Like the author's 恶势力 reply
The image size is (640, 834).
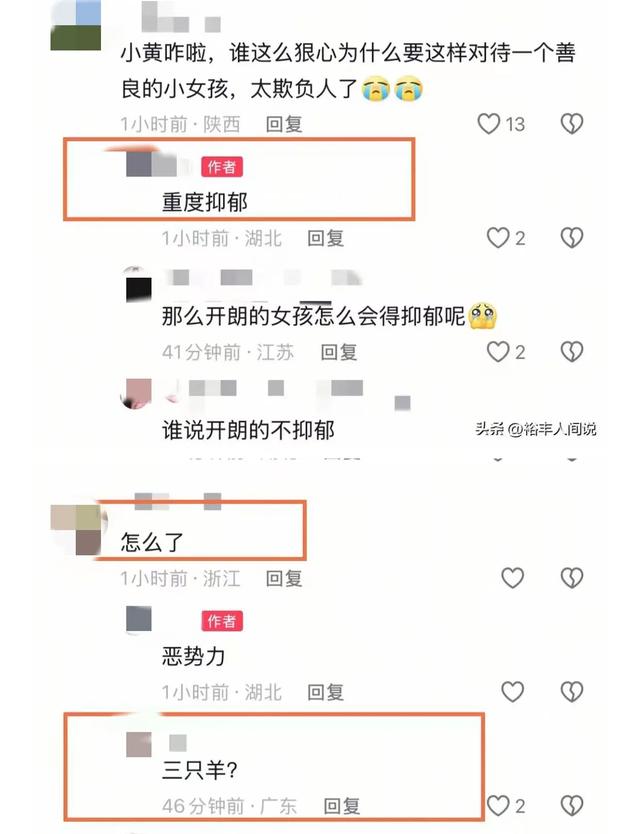512,691
